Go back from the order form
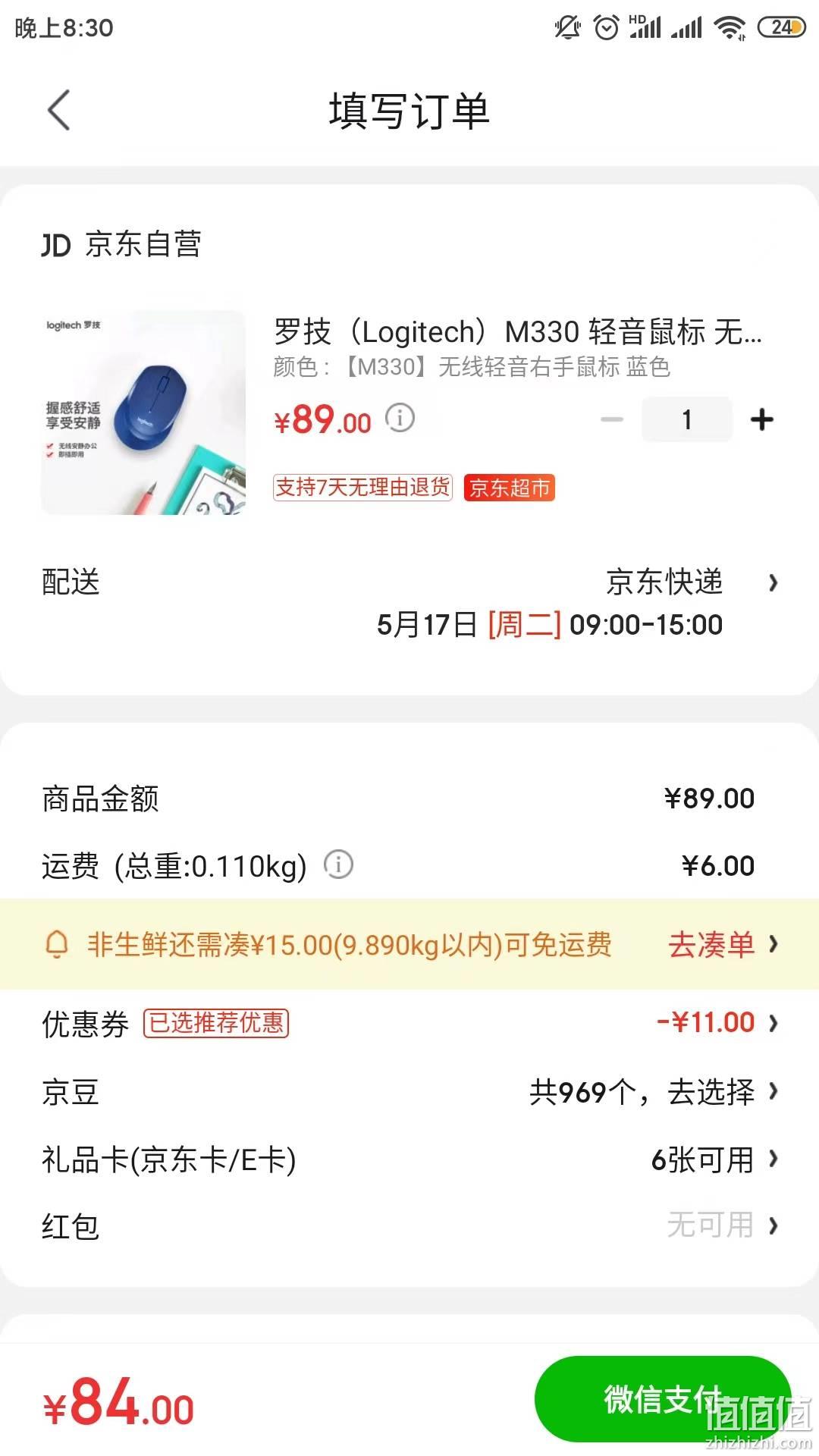Screen dimensions: 819x1456 click(59, 111)
